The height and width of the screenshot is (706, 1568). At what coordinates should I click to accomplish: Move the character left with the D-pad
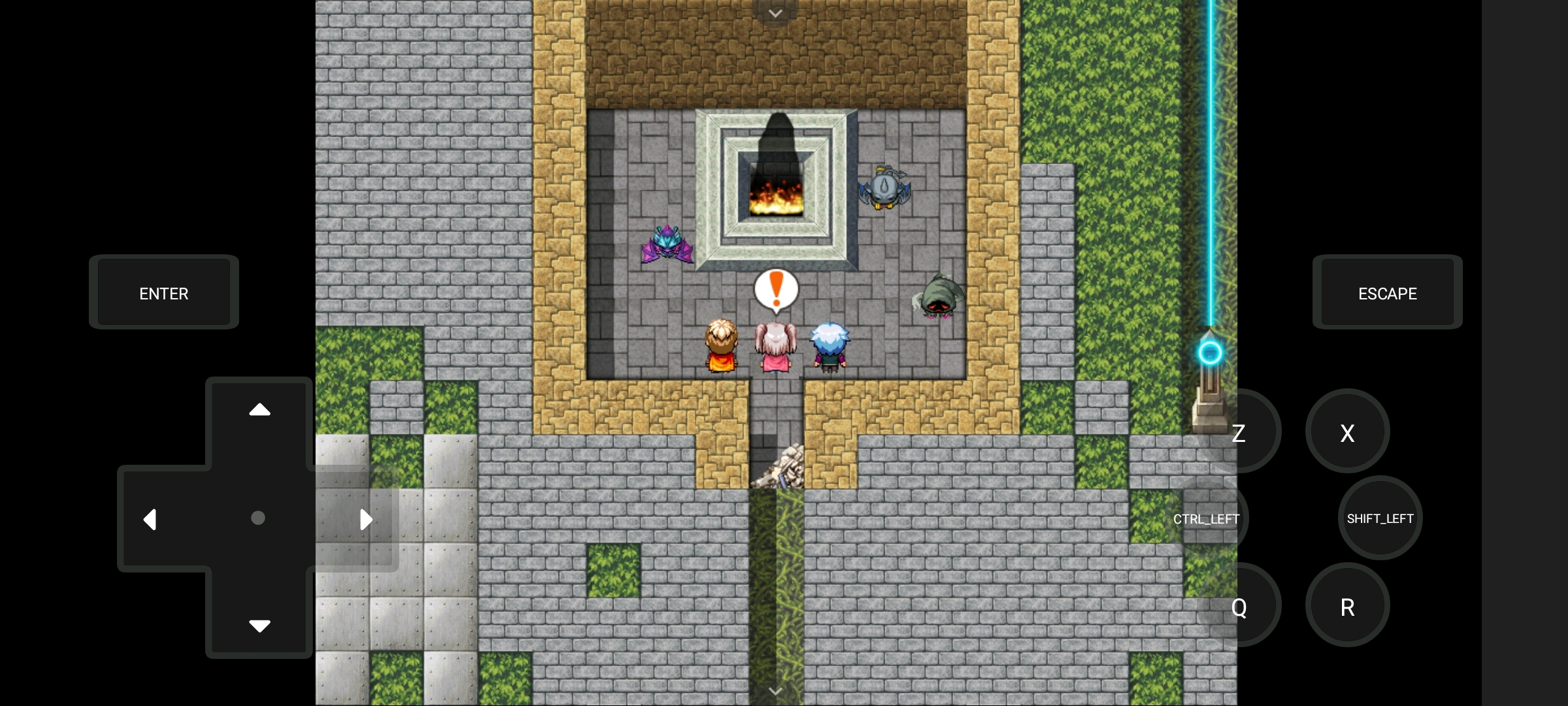click(x=150, y=519)
